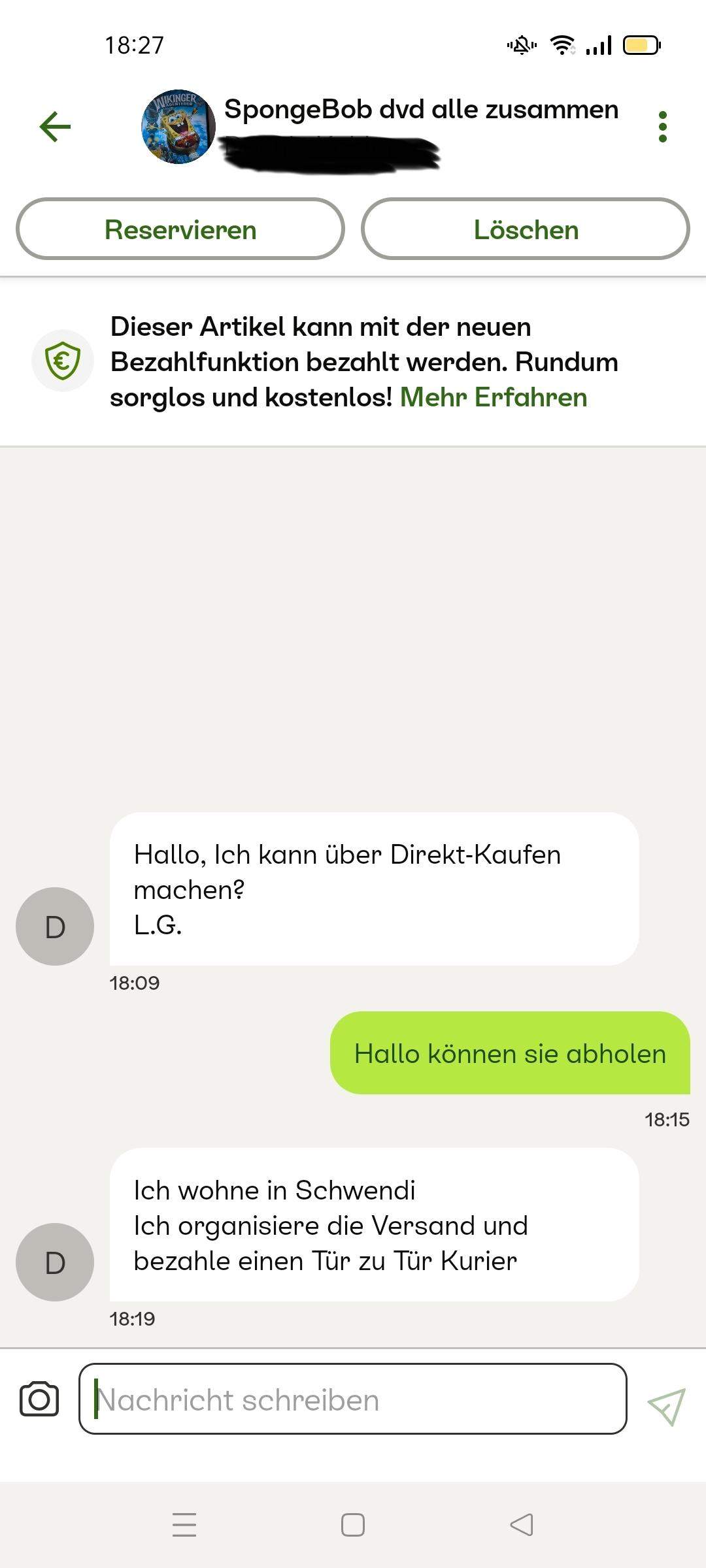Attach a photo with the camera icon
706x1568 pixels.
coord(39,1399)
